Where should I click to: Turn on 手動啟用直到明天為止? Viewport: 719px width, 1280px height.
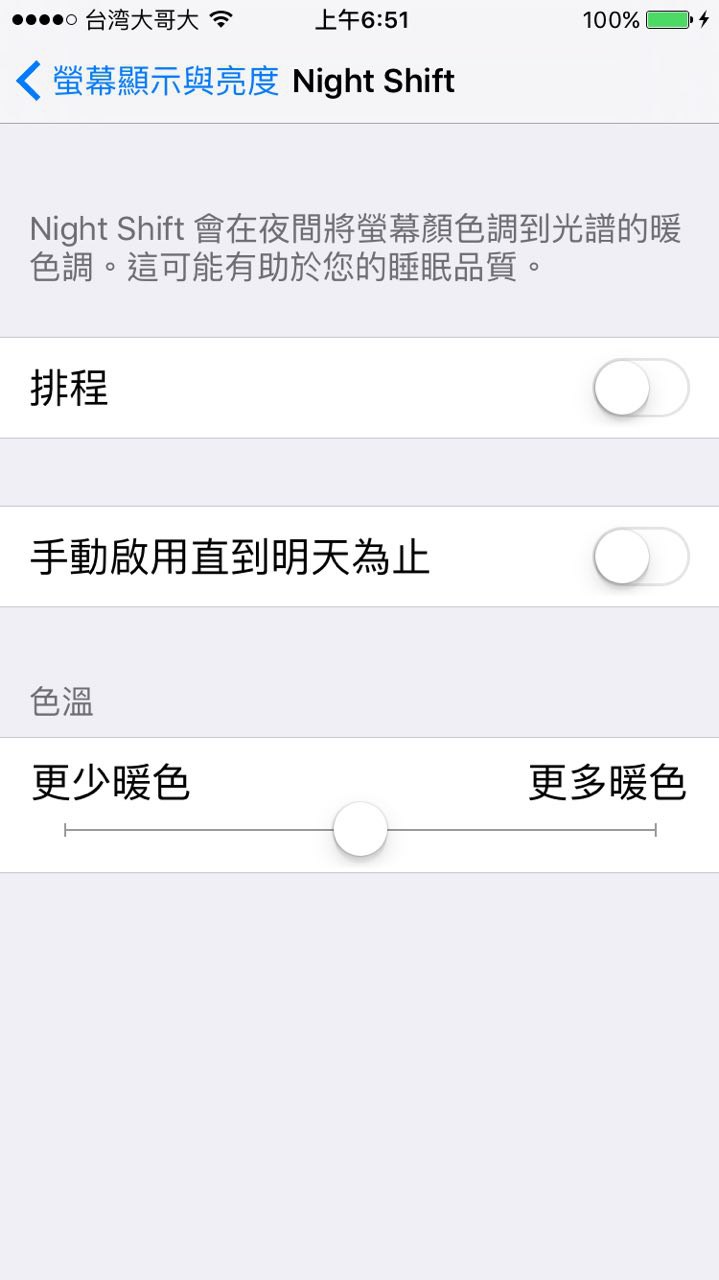pos(640,556)
